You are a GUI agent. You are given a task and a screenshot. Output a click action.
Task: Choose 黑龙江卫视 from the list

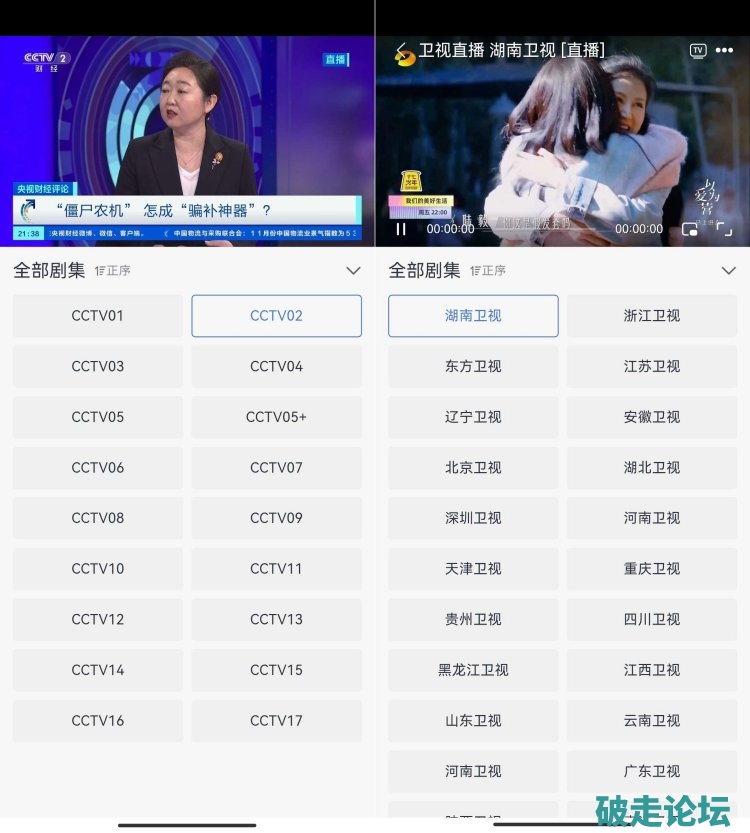tap(473, 670)
